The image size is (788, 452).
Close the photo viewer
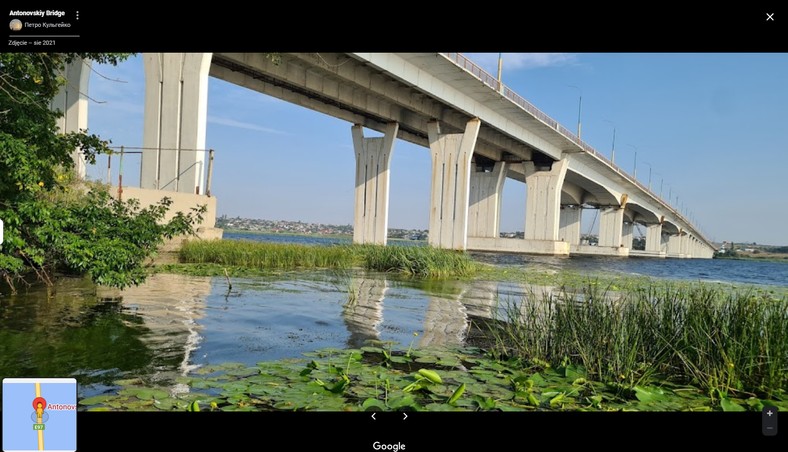tap(769, 17)
